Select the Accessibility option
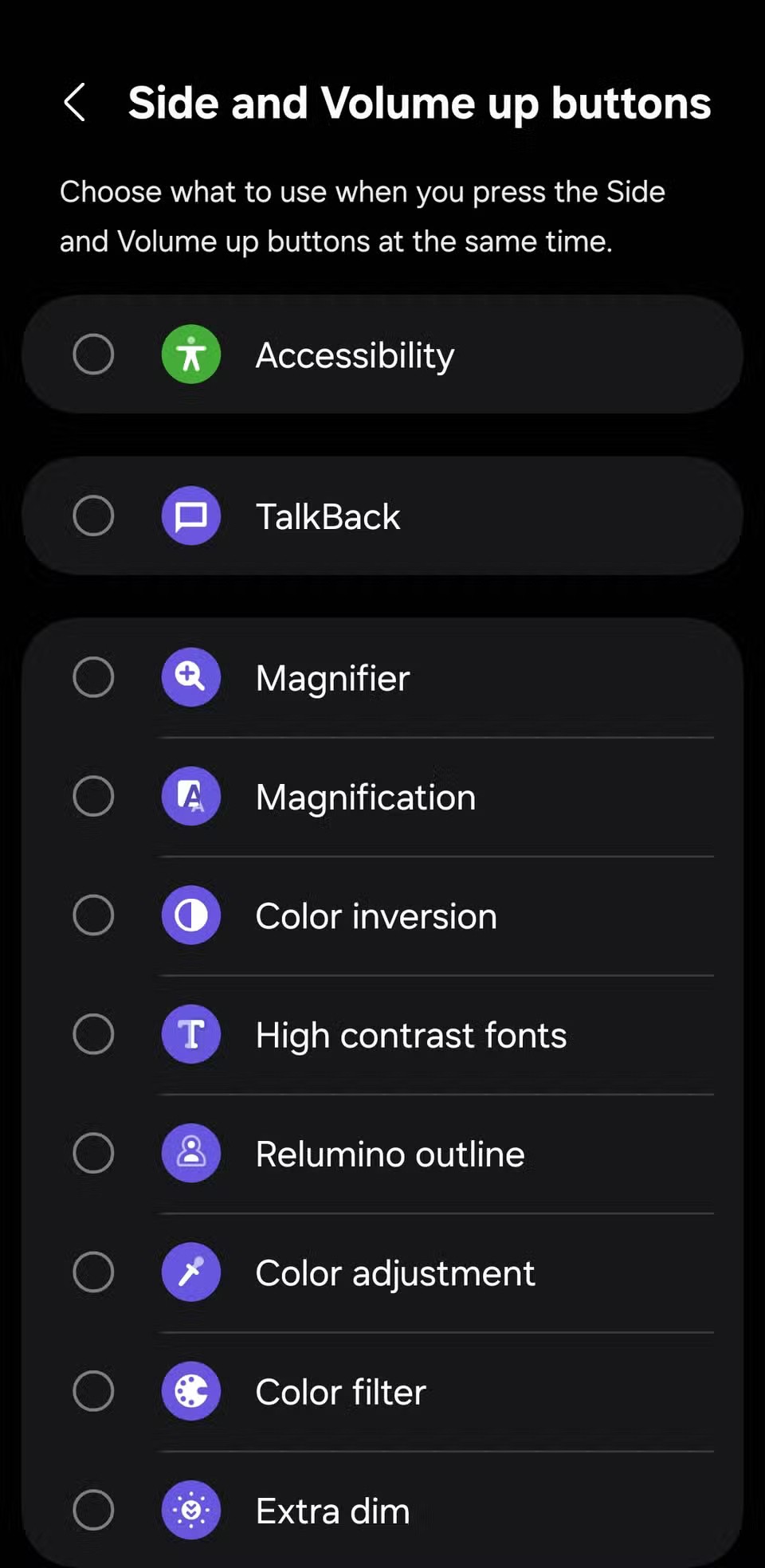The height and width of the screenshot is (1568, 765). [x=93, y=355]
